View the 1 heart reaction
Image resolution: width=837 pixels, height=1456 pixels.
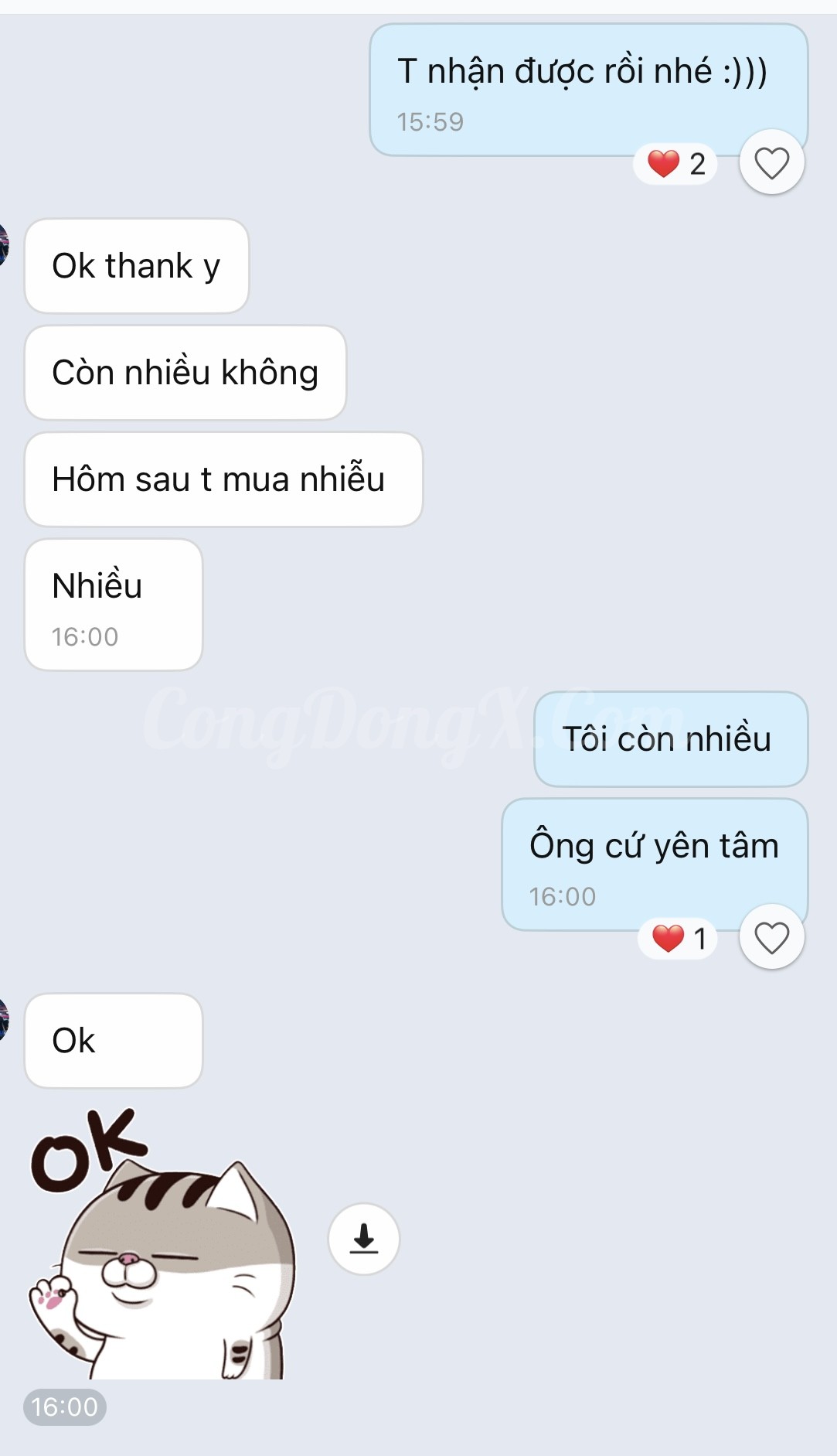tap(679, 939)
